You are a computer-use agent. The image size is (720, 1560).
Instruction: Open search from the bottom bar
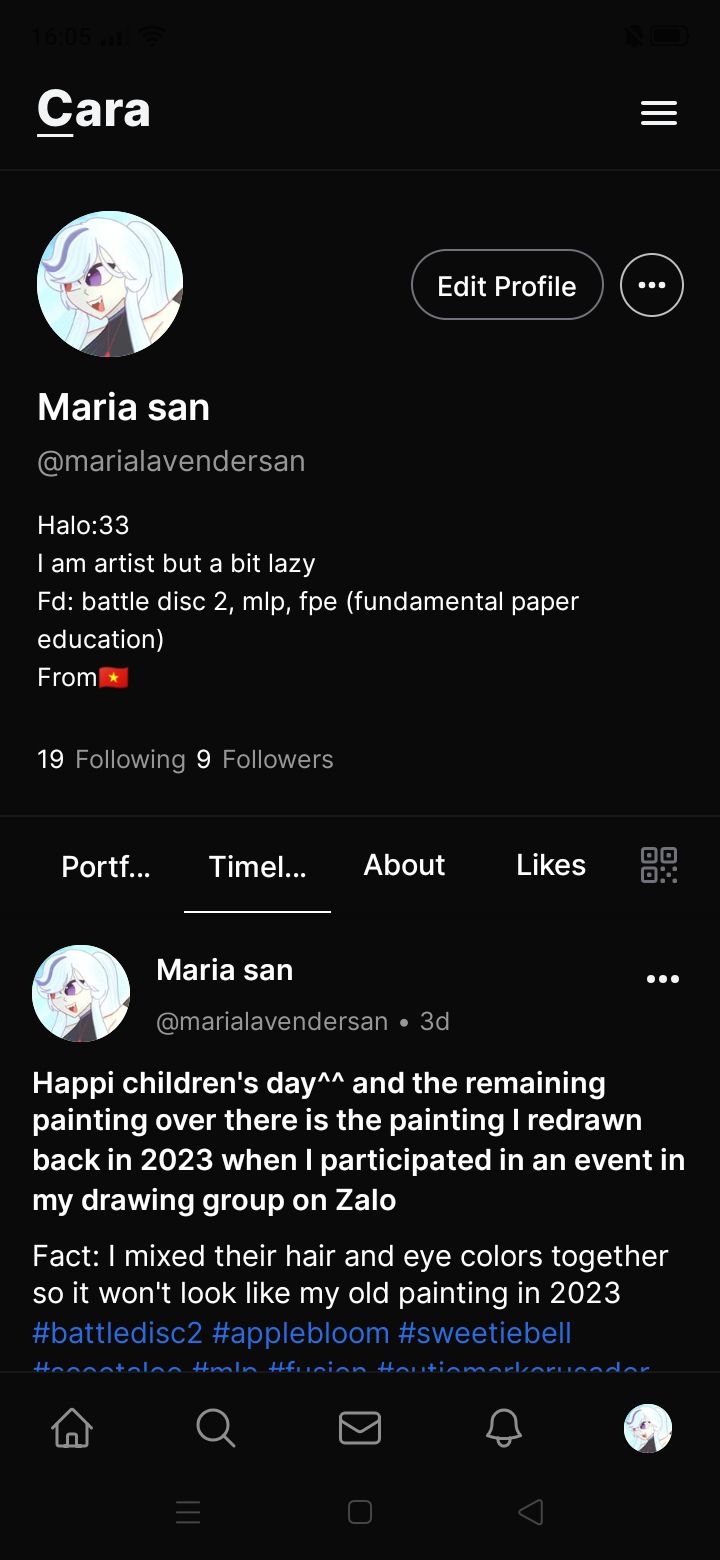coord(216,1428)
